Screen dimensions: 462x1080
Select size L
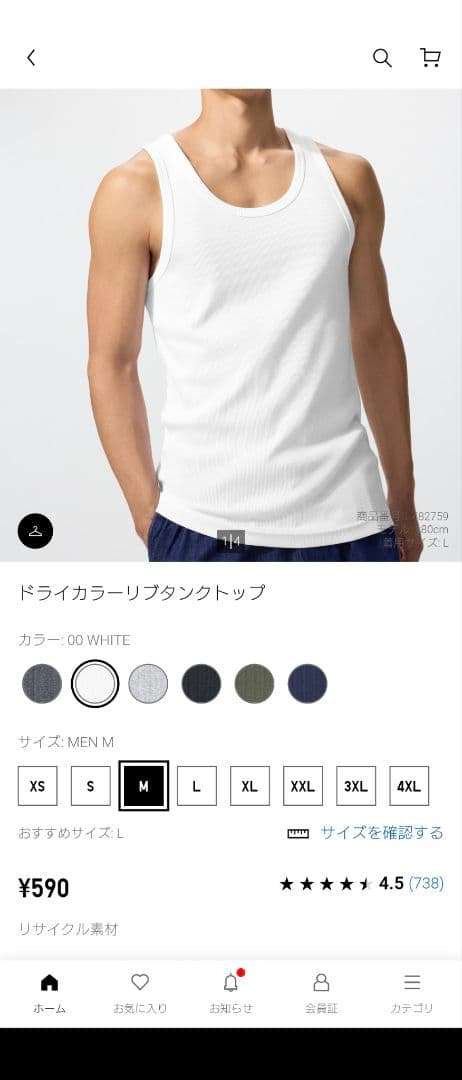pyautogui.click(x=197, y=786)
